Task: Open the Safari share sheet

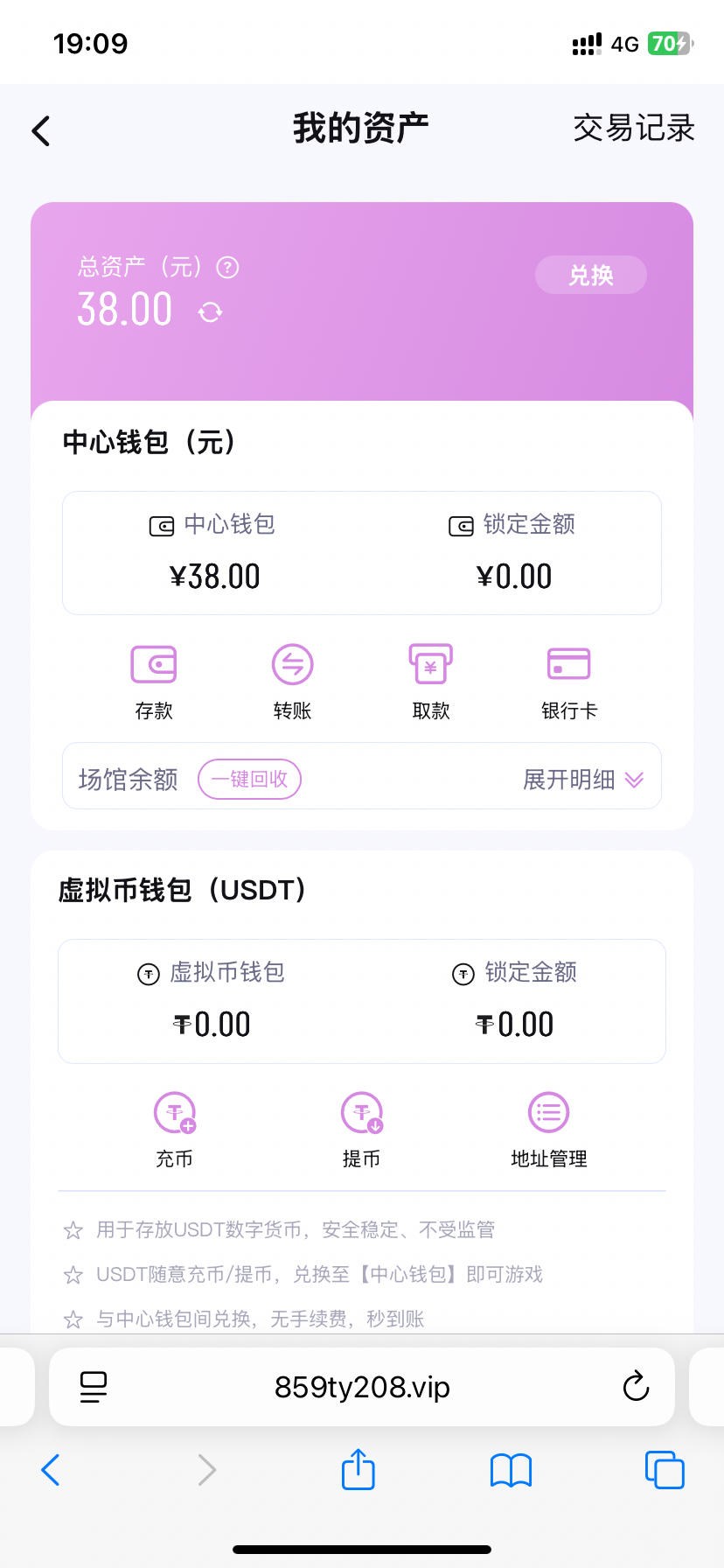Action: [358, 1469]
